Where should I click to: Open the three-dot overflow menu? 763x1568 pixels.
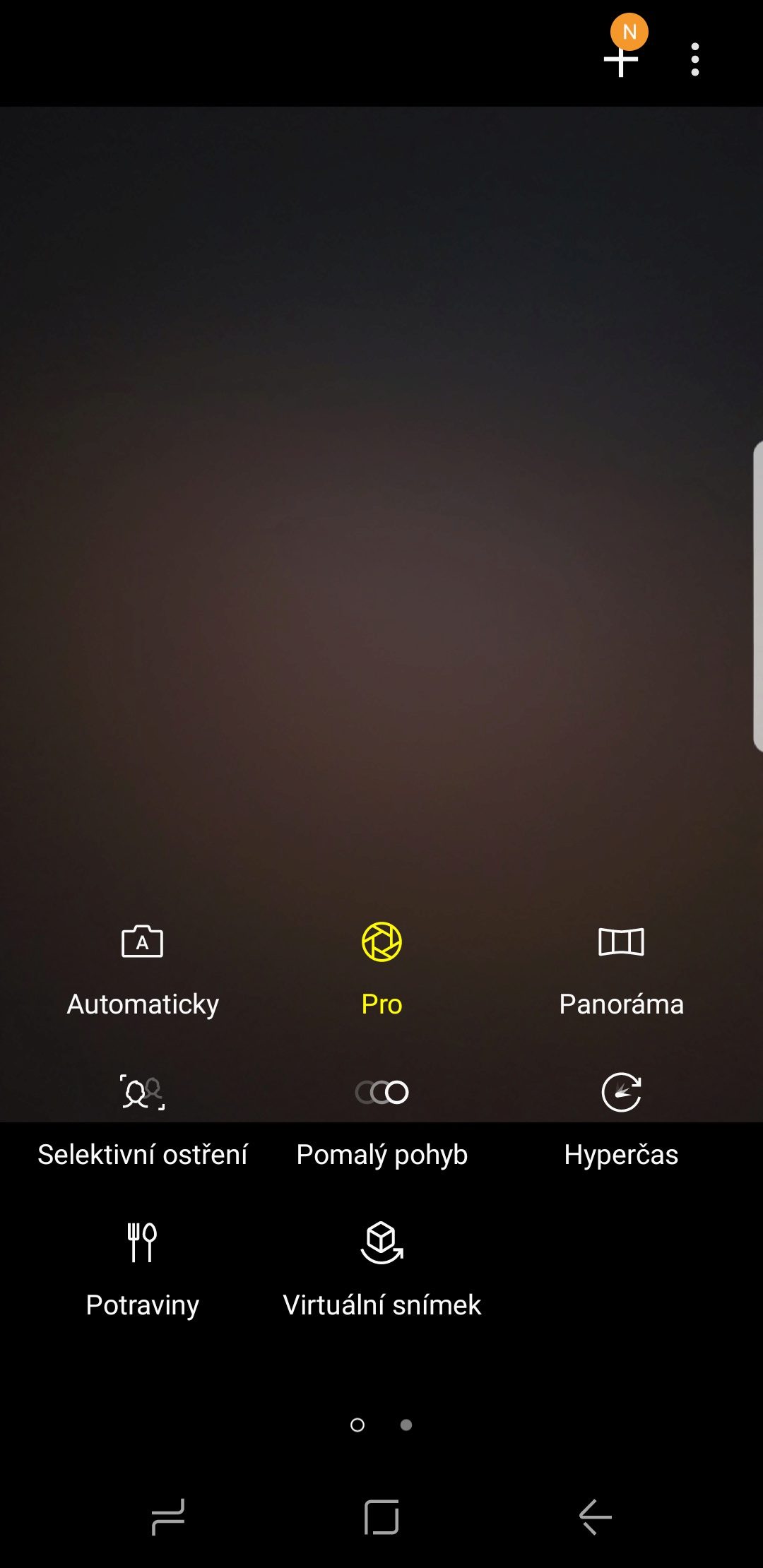[x=695, y=59]
